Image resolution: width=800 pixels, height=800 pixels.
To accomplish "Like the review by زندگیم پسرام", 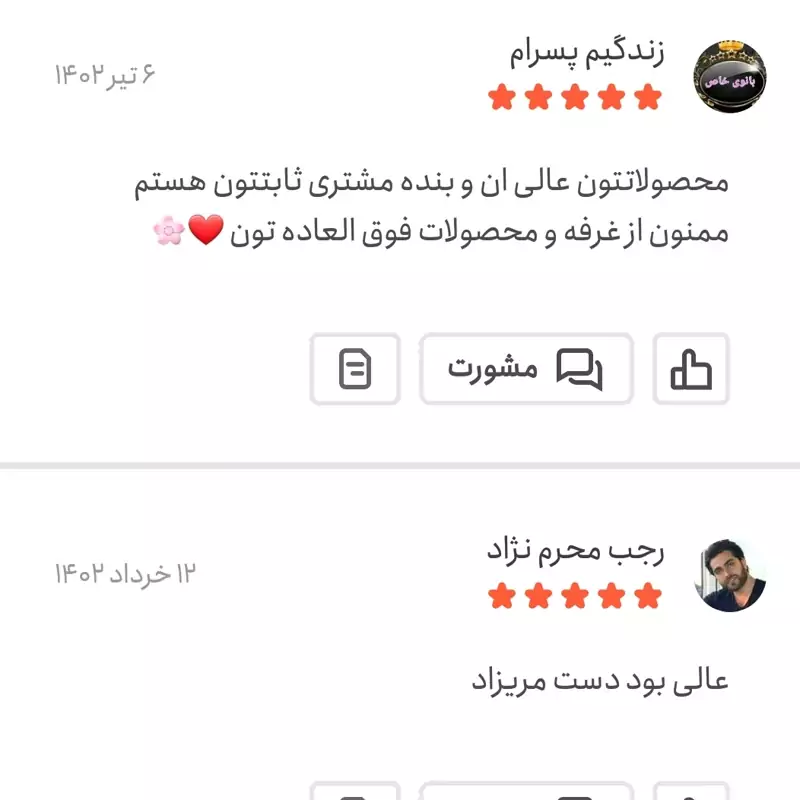I will pos(691,369).
